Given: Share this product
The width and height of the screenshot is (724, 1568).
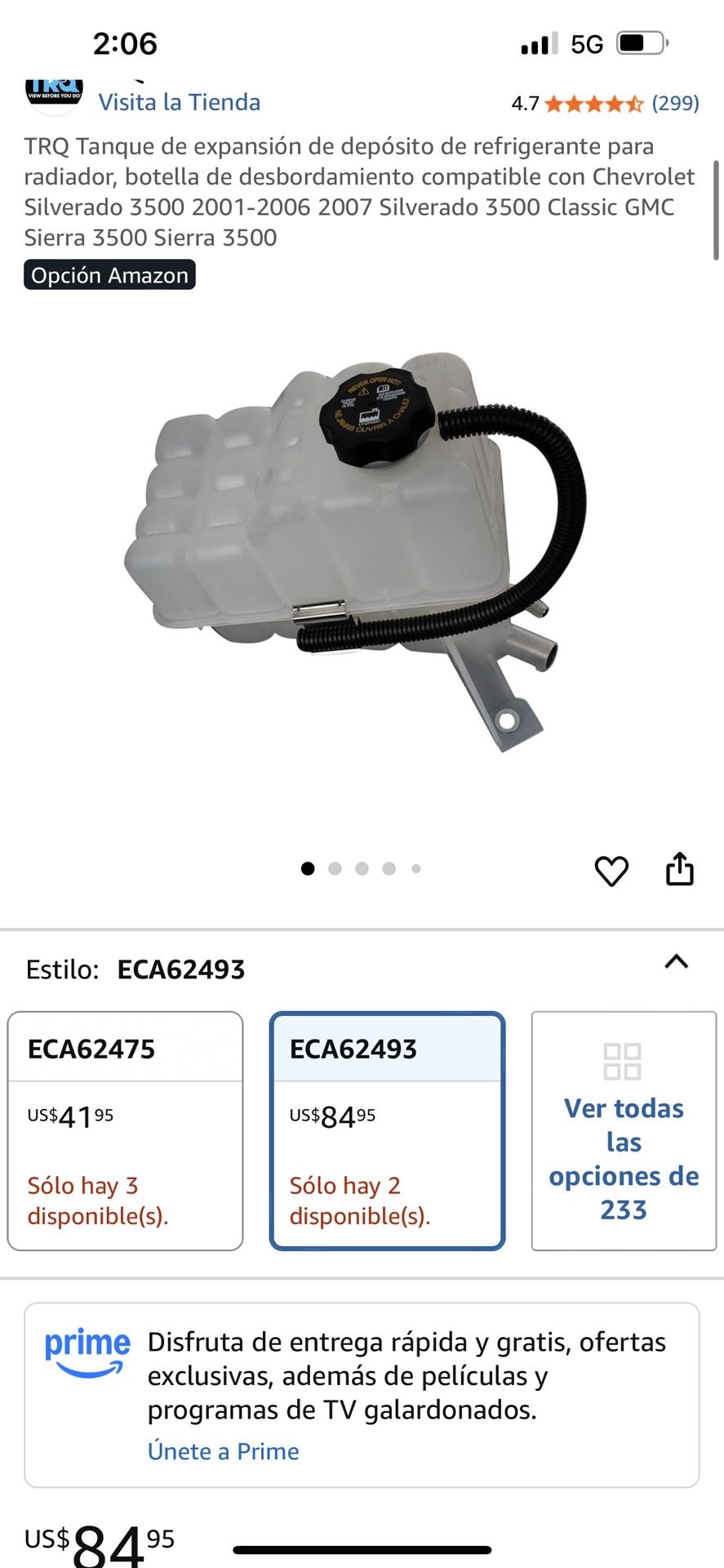Looking at the screenshot, I should (x=679, y=869).
